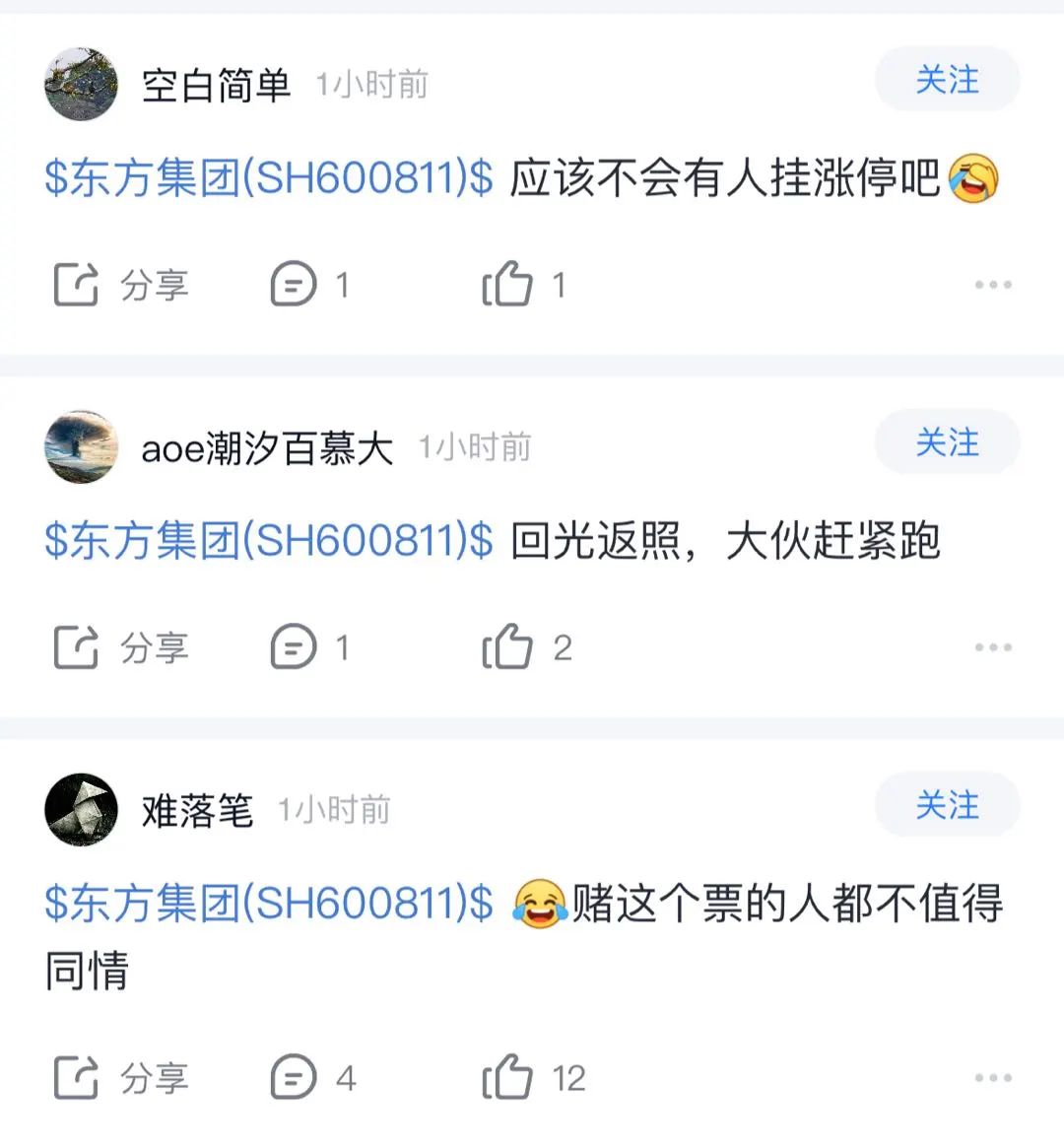Open aoe潮汐百慕大's profile avatar
The image size is (1064, 1147).
(81, 446)
